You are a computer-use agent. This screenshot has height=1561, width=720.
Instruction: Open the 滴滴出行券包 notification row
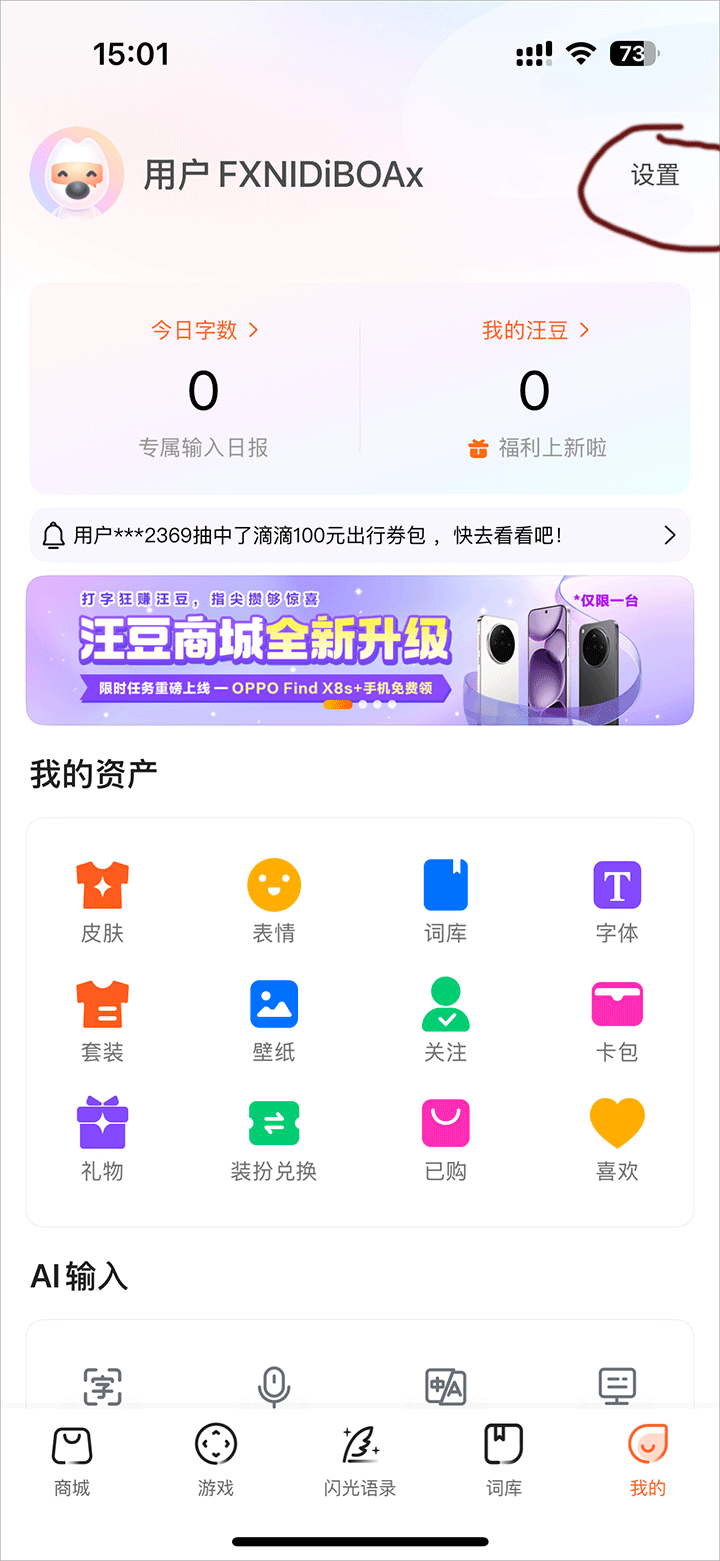360,536
